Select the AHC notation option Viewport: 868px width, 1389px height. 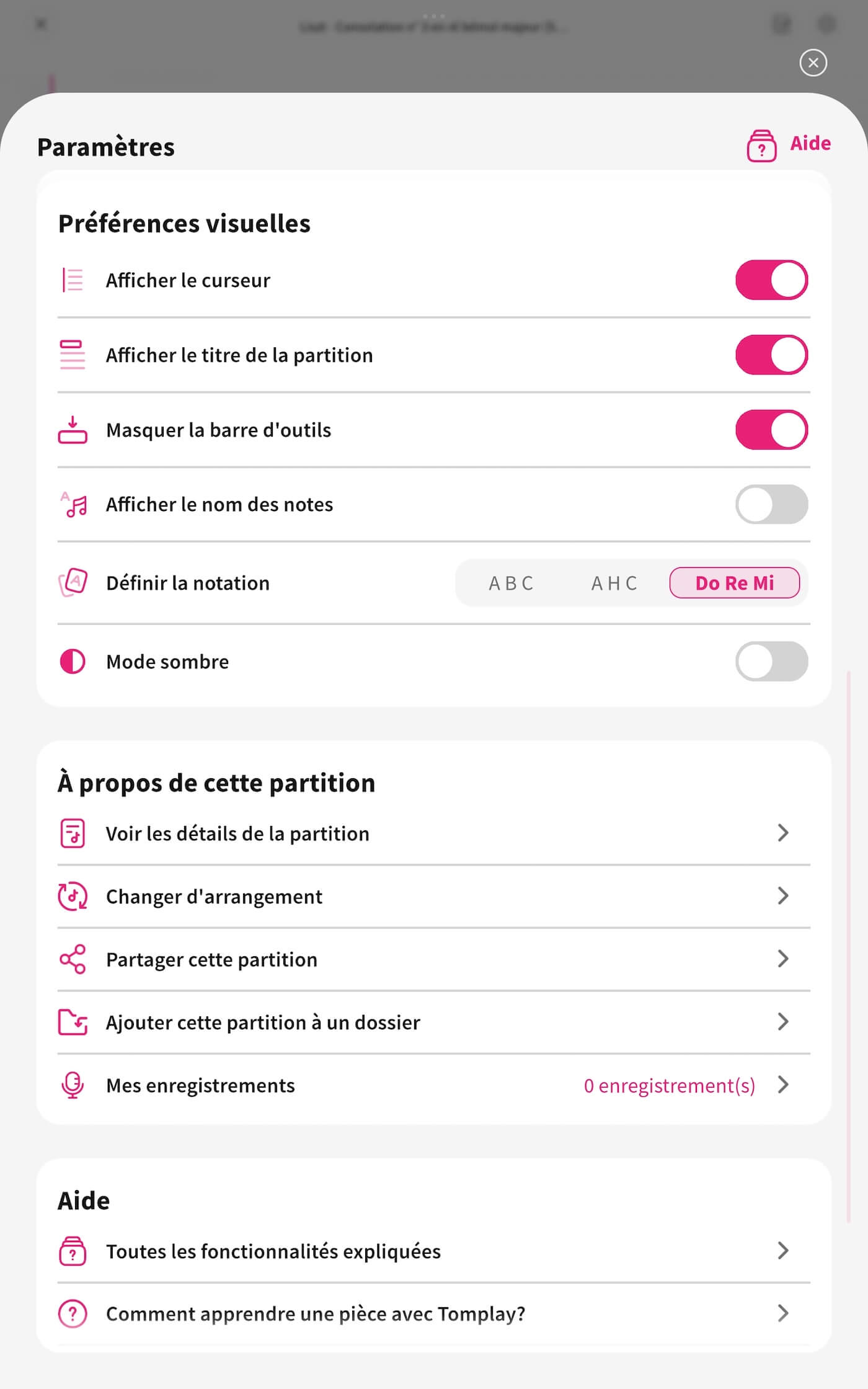[x=614, y=583]
